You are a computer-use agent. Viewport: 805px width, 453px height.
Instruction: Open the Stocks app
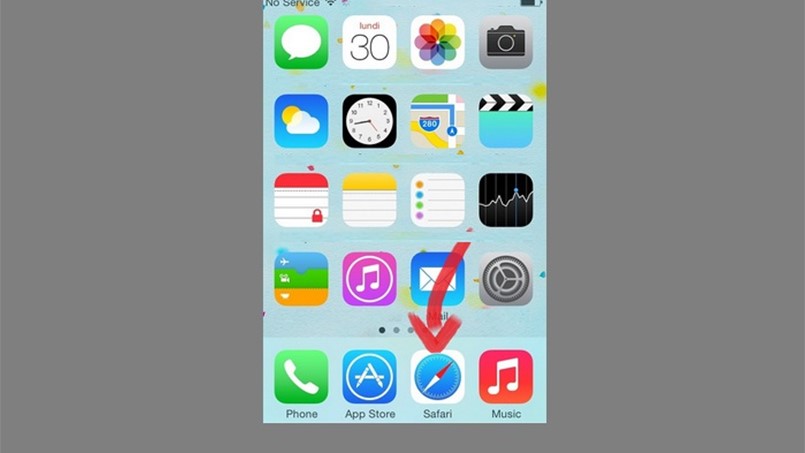pyautogui.click(x=505, y=200)
